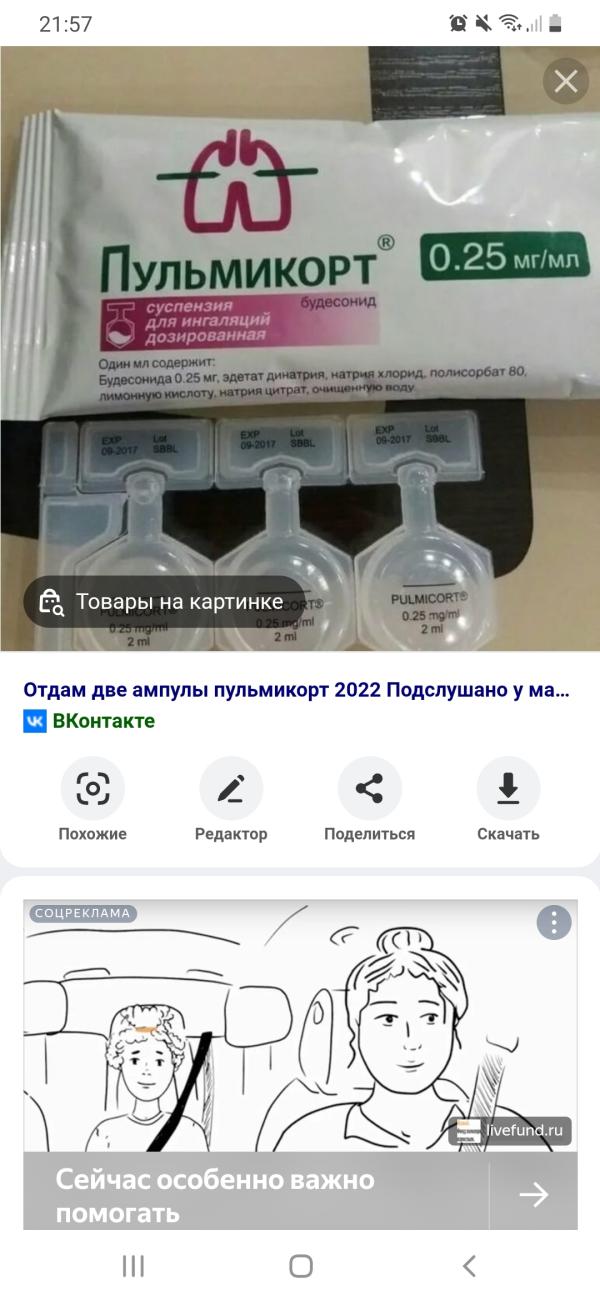Share this image via Поделиться
The image size is (600, 1299).
point(369,800)
